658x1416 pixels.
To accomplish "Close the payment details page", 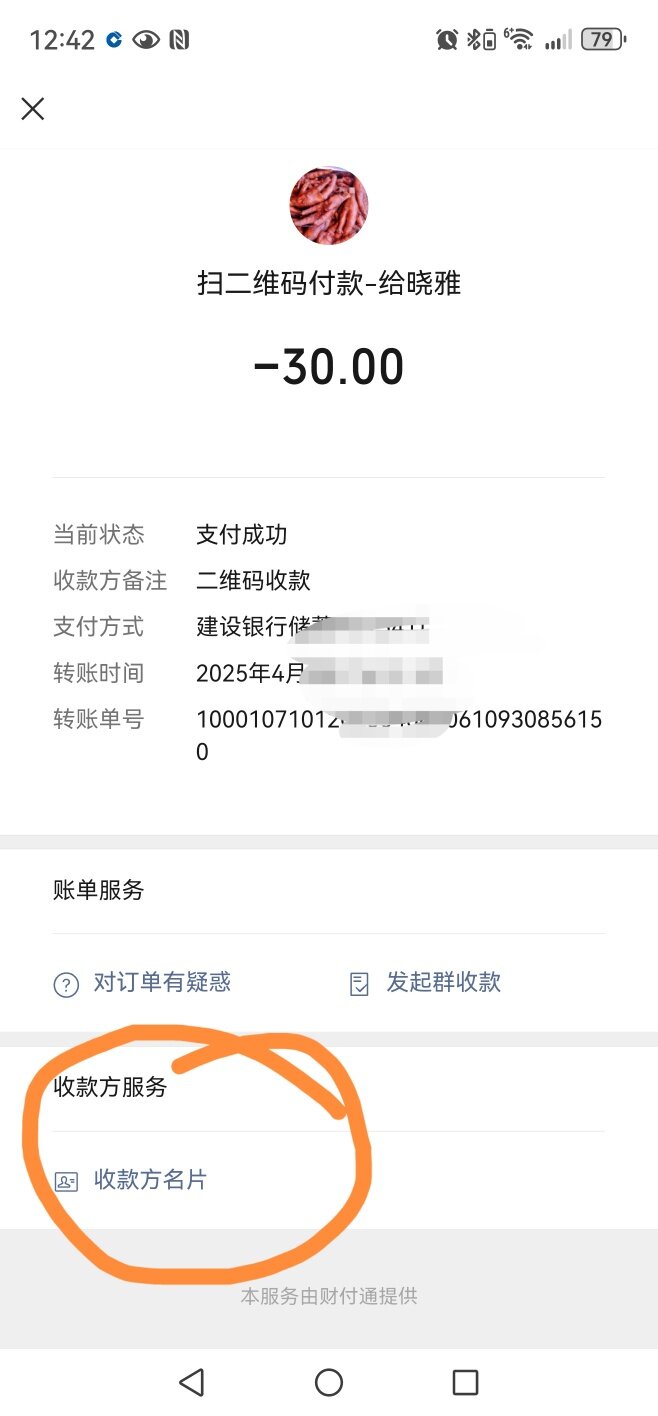I will tap(33, 109).
